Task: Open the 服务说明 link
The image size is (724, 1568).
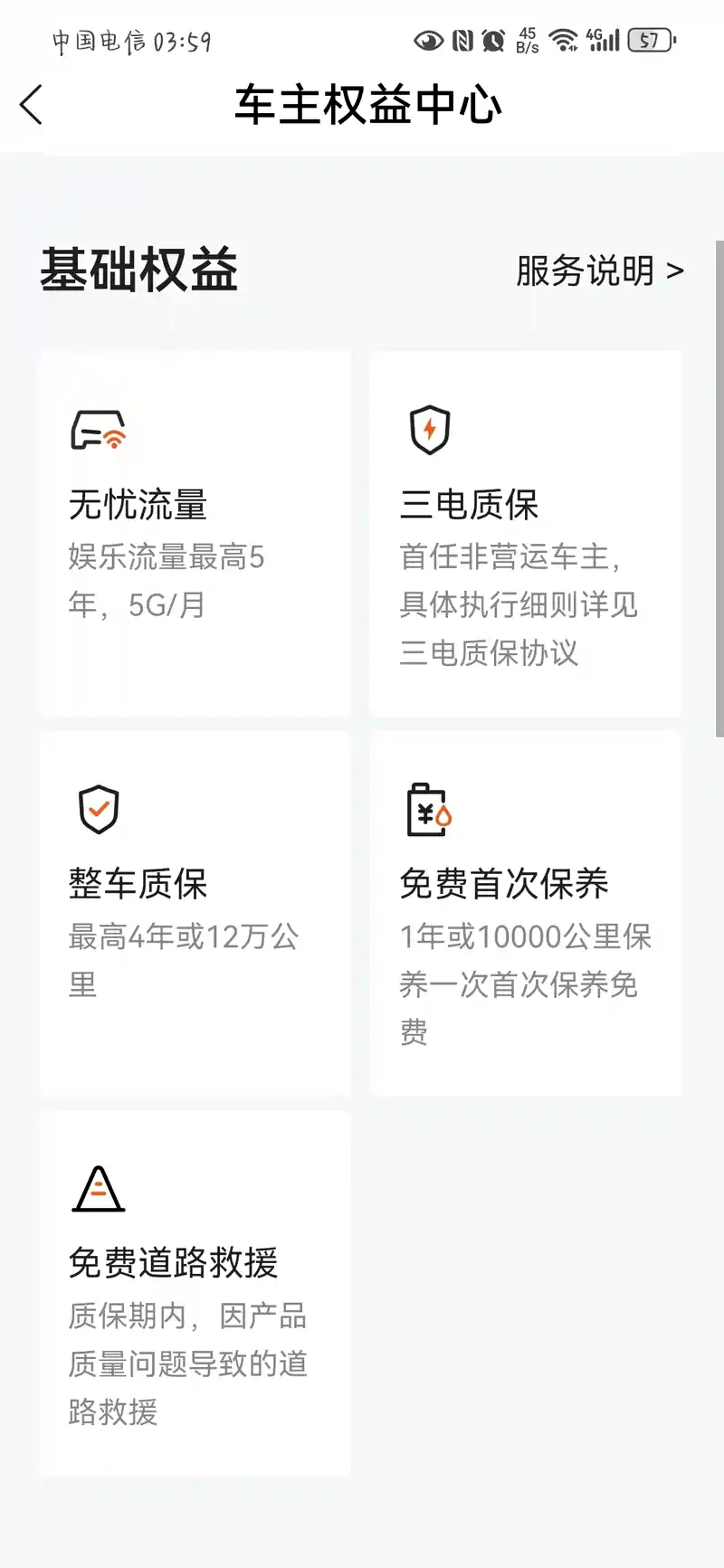Action: (599, 271)
